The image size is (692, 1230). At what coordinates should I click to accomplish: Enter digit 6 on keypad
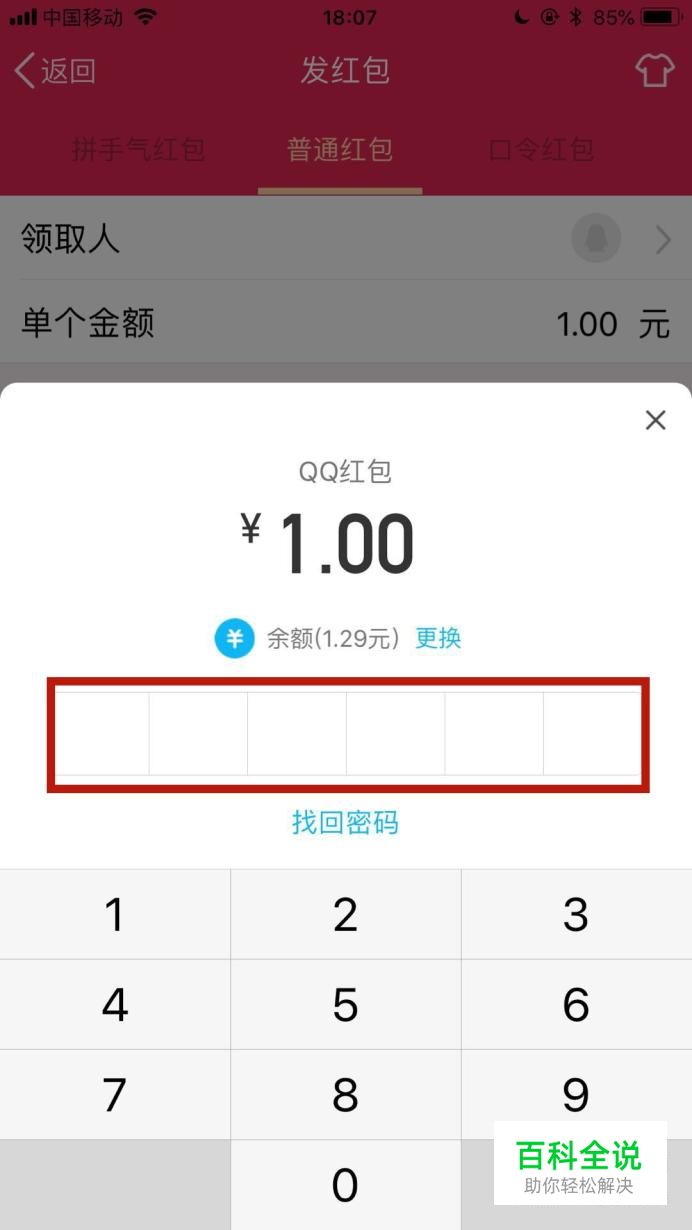point(576,1004)
